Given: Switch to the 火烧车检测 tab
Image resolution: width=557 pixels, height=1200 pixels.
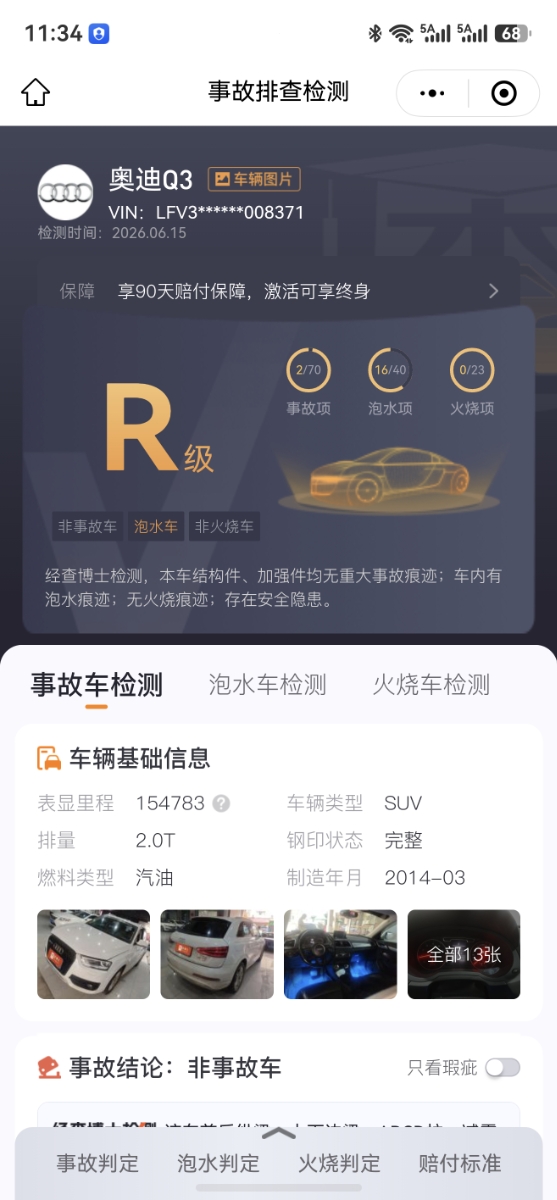Looking at the screenshot, I should tap(431, 685).
